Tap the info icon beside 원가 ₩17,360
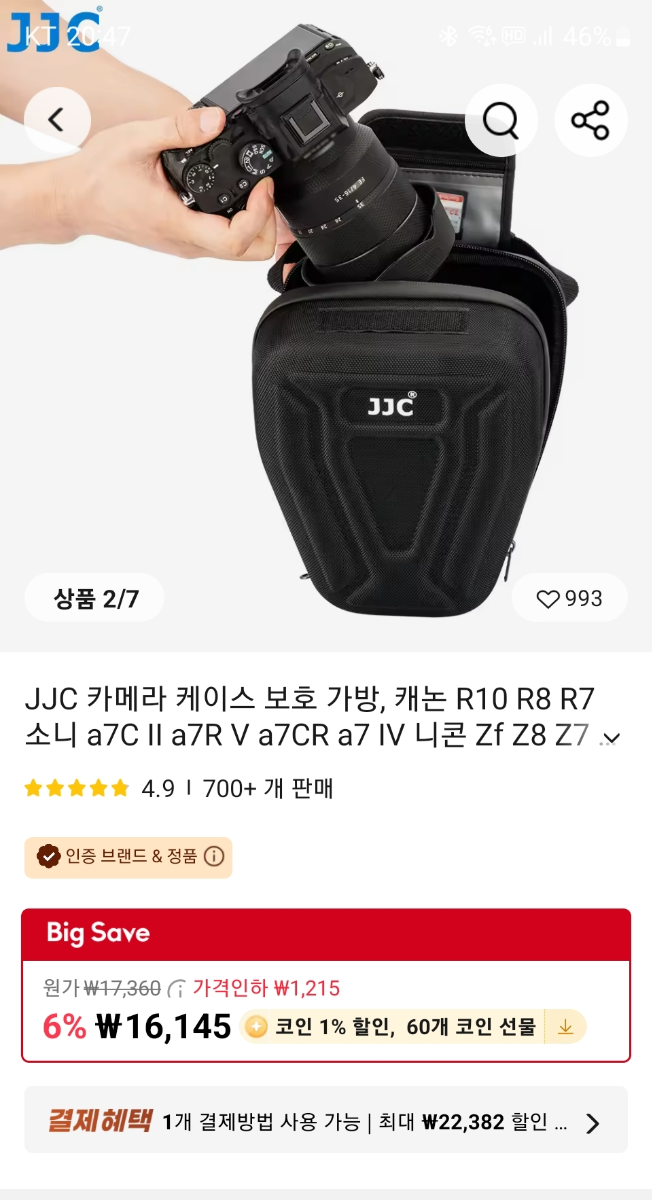652x1200 pixels. tap(177, 989)
